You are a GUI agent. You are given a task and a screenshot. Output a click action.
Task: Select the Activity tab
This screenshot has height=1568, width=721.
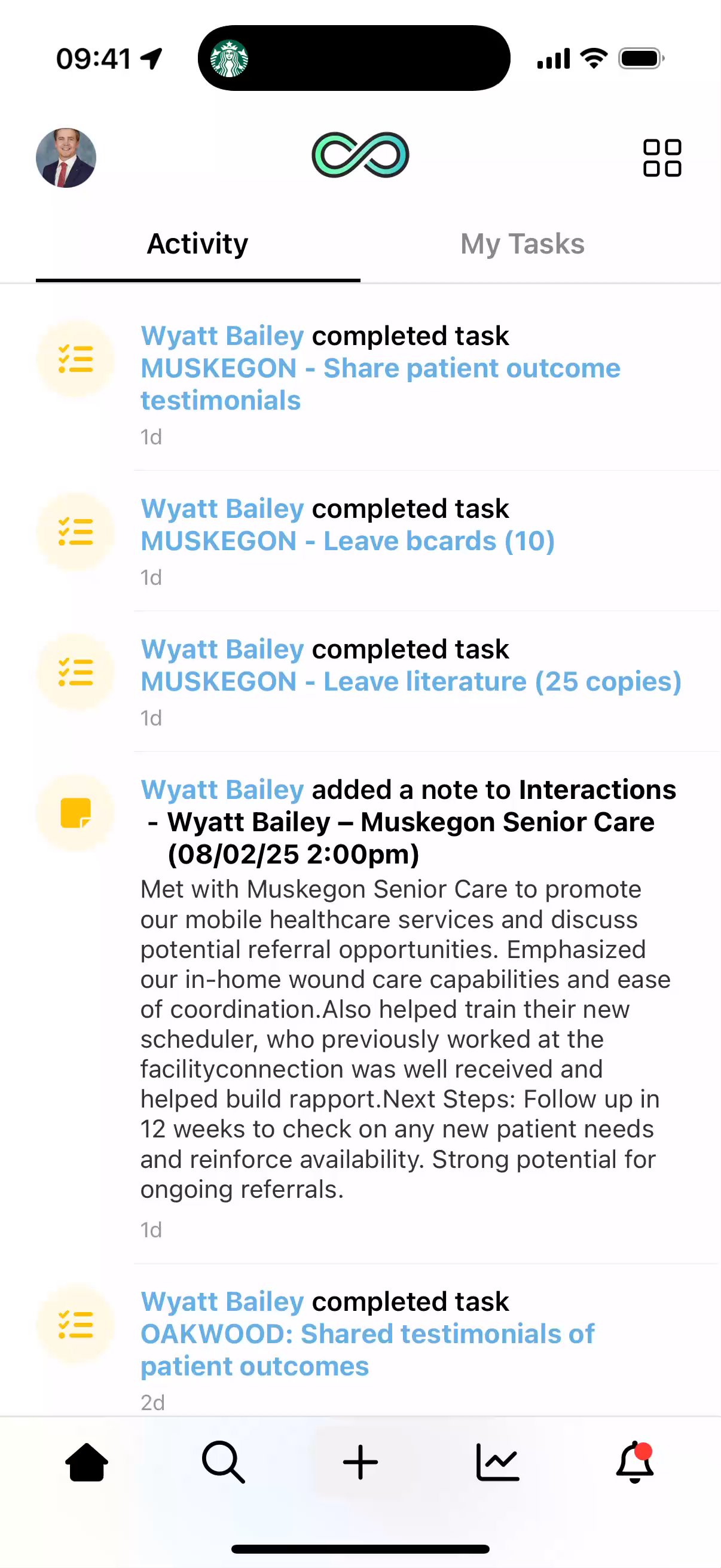197,244
